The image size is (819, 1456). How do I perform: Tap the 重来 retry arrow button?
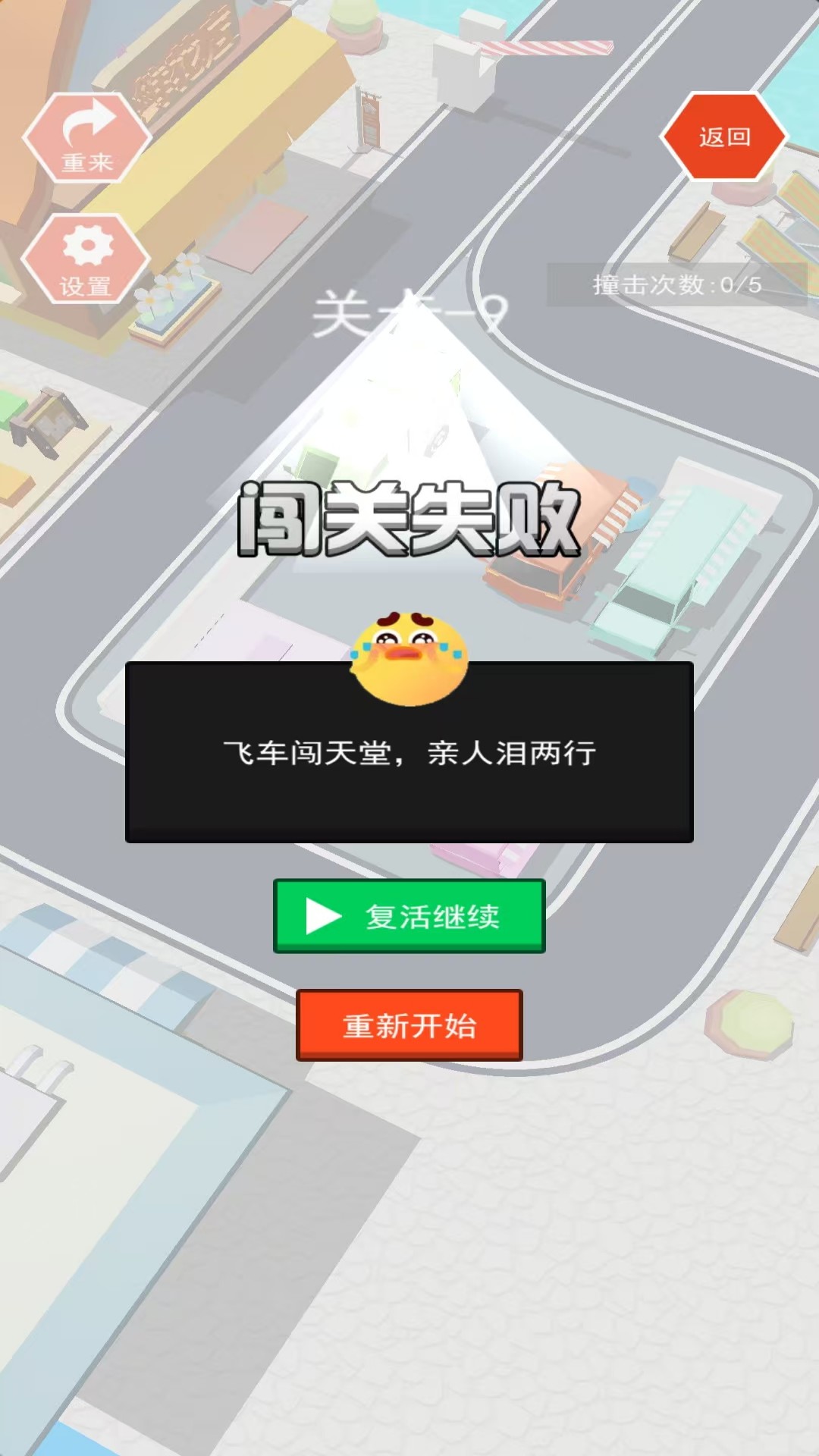click(88, 139)
